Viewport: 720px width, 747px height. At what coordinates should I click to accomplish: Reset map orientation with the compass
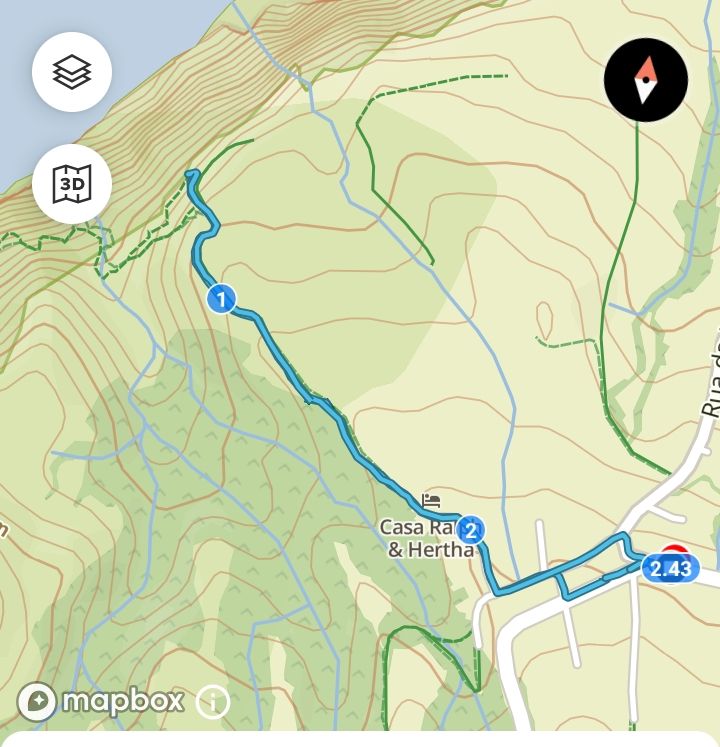pyautogui.click(x=646, y=80)
